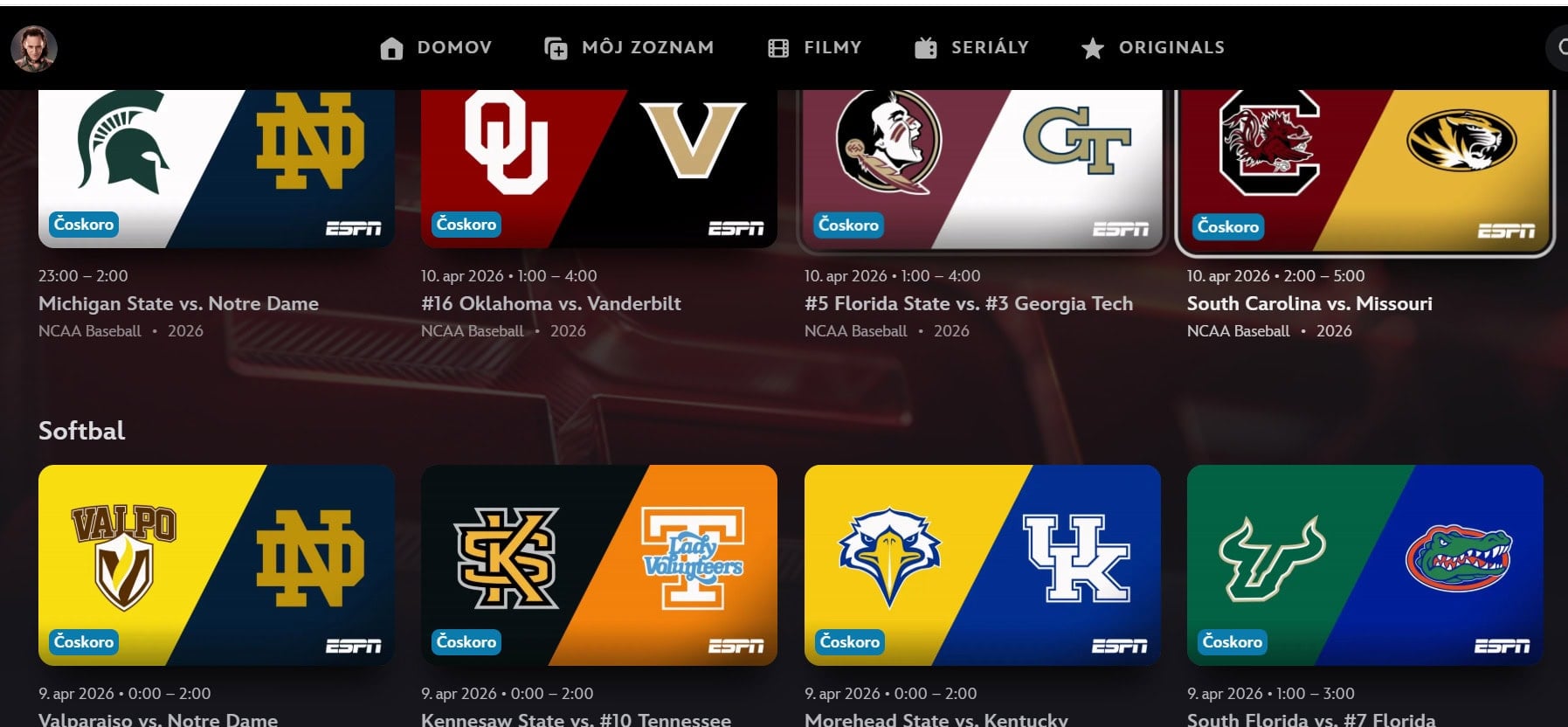Open Valparaiso vs. Notre Dame softball
Image resolution: width=1568 pixels, height=727 pixels.
click(x=216, y=564)
